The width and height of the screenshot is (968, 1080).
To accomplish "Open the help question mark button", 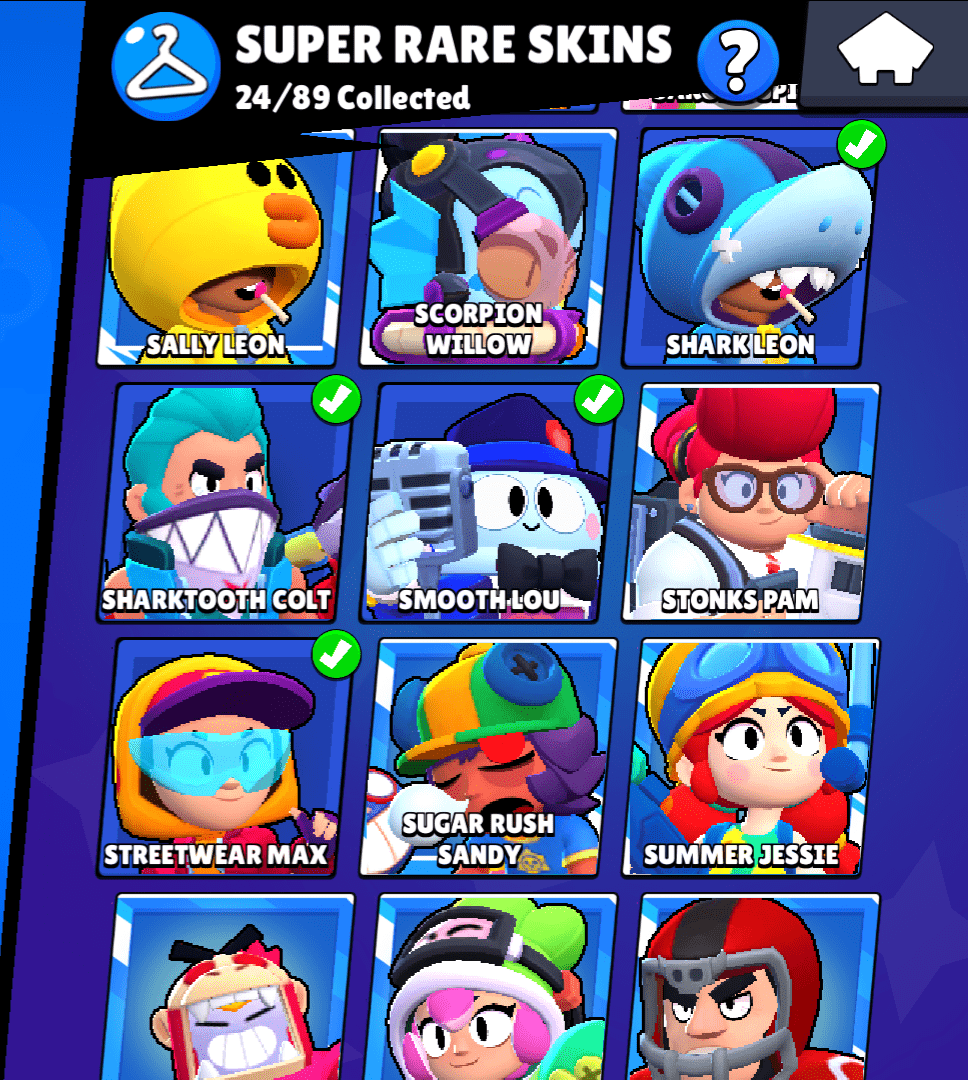I will pos(738,59).
